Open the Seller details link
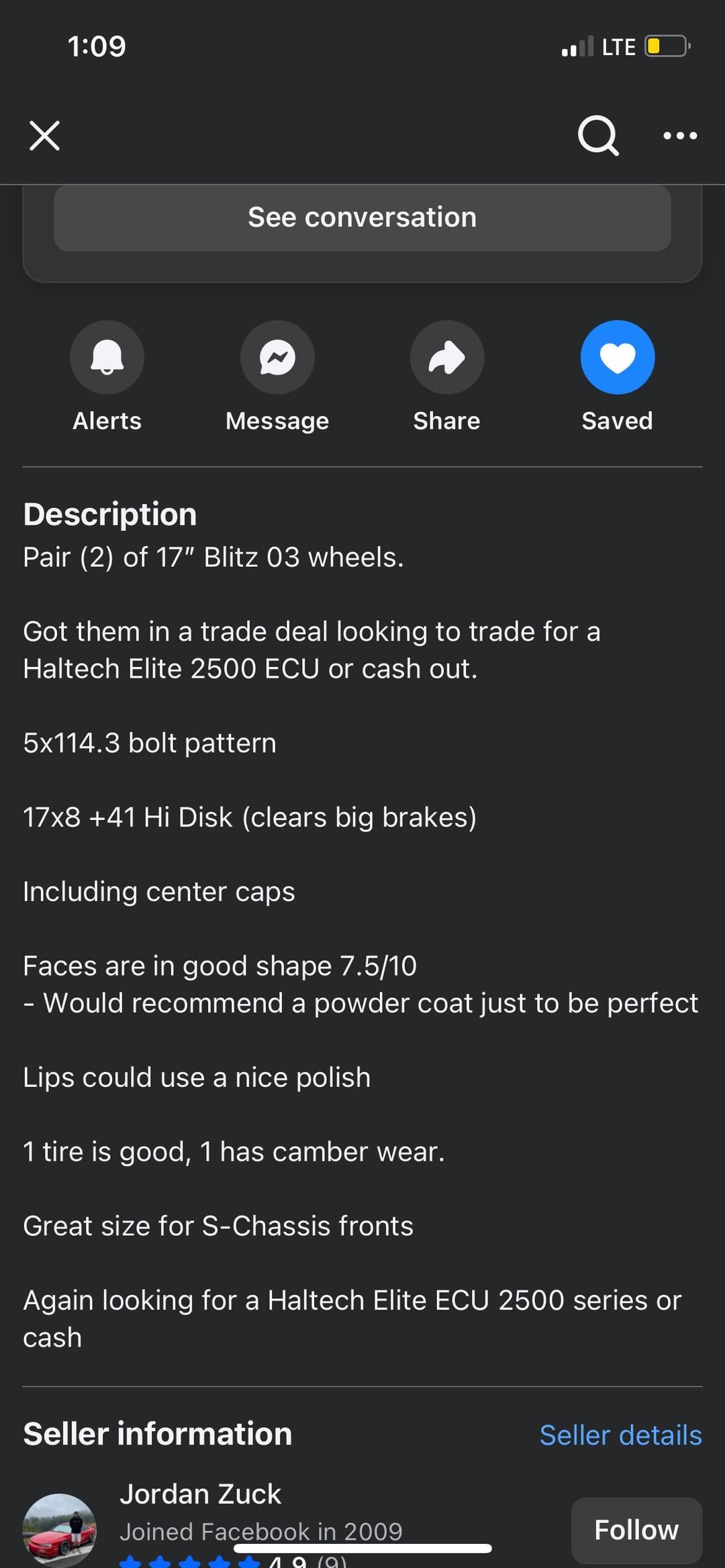This screenshot has height=1568, width=725. [620, 1435]
